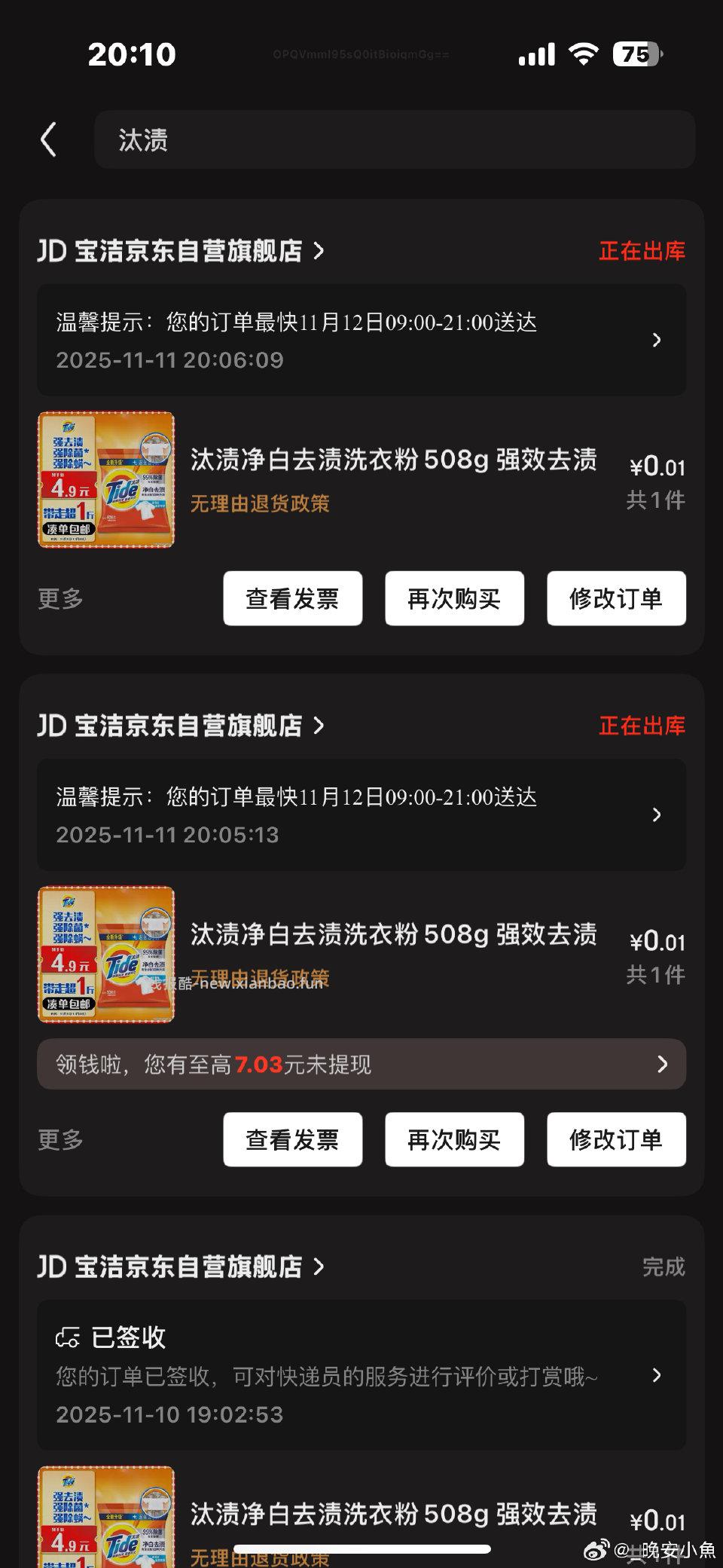
Task: Click 修改订单 on the first order
Action: pyautogui.click(x=617, y=598)
